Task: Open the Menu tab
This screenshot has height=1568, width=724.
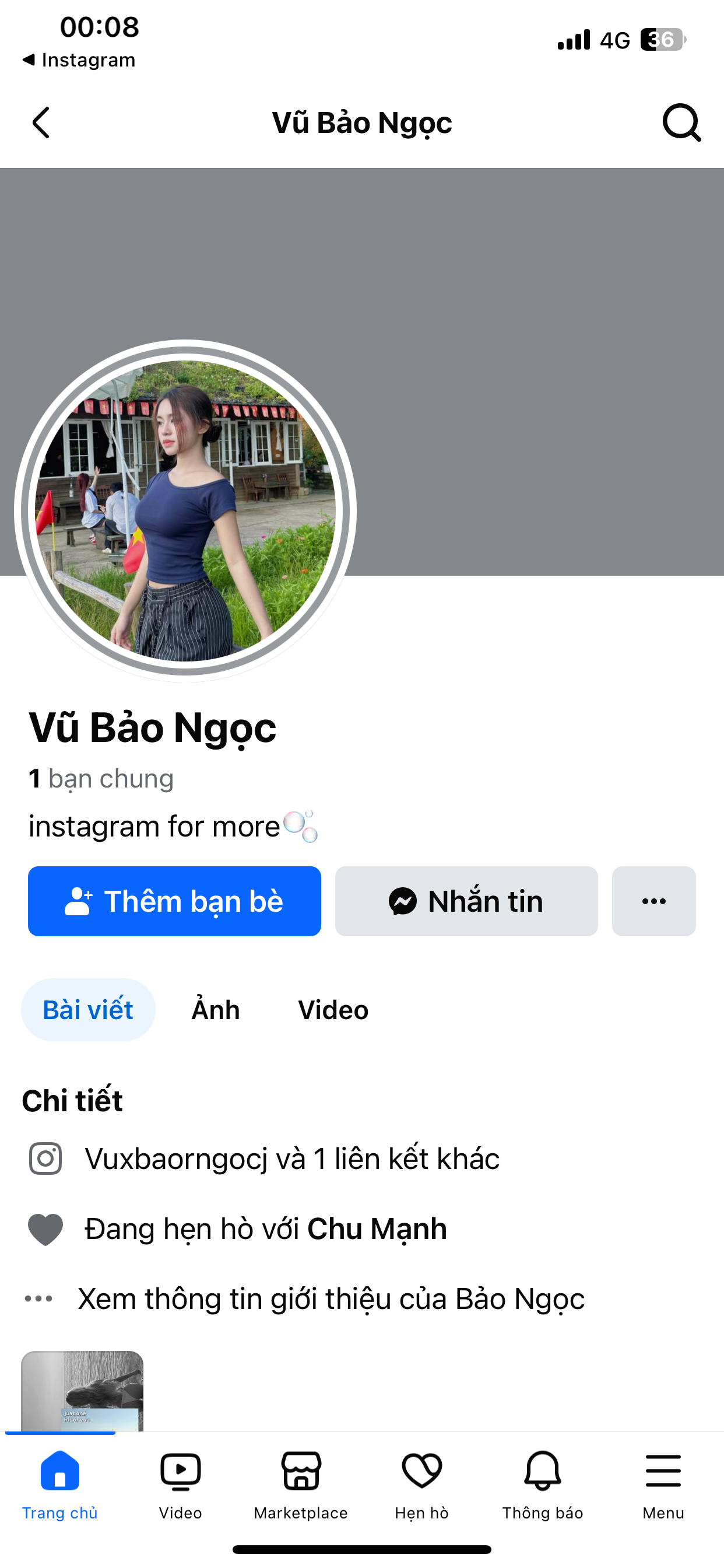Action: (x=663, y=1484)
